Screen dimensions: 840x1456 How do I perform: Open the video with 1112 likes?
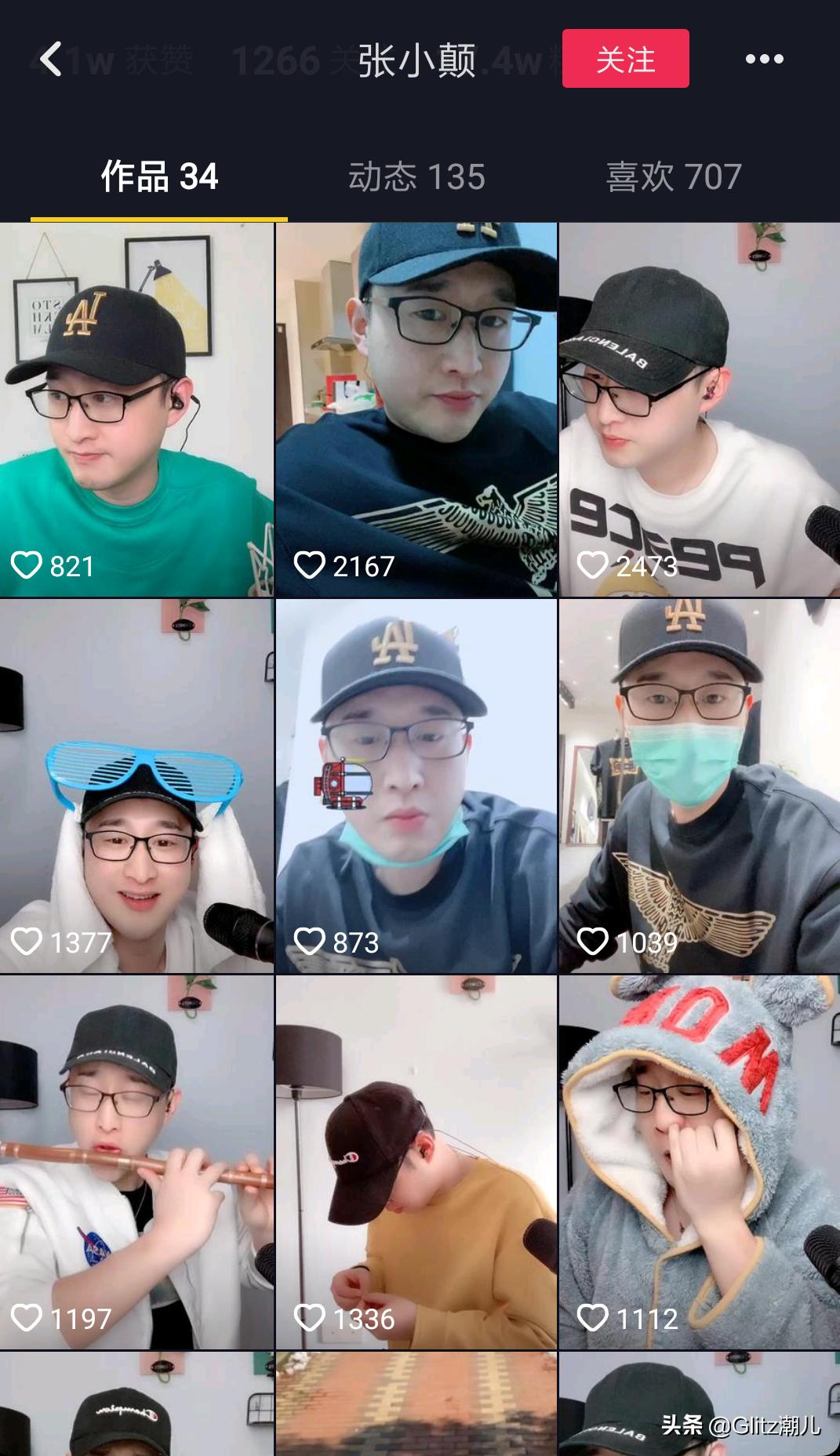point(699,1162)
